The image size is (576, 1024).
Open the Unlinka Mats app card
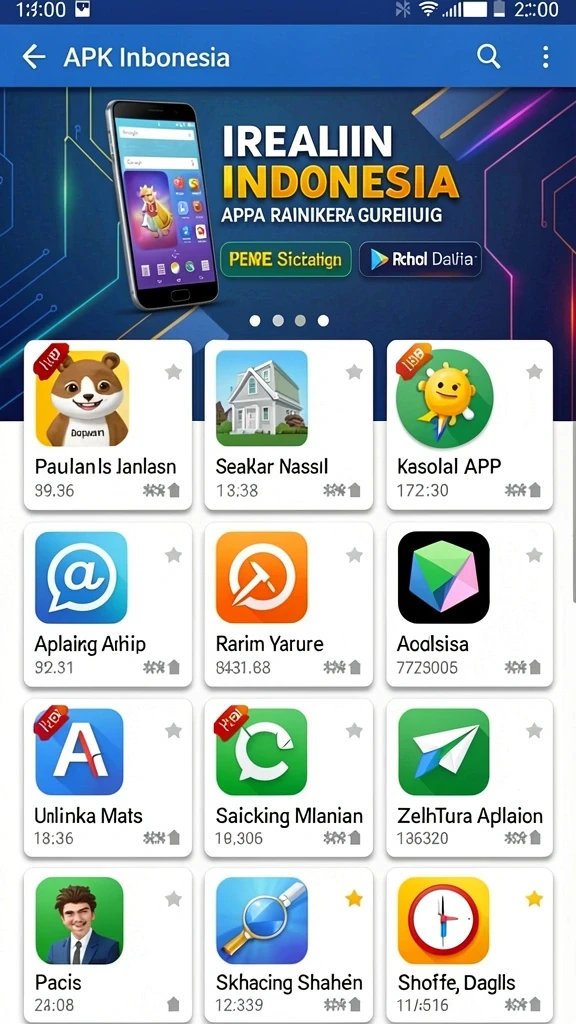point(108,778)
